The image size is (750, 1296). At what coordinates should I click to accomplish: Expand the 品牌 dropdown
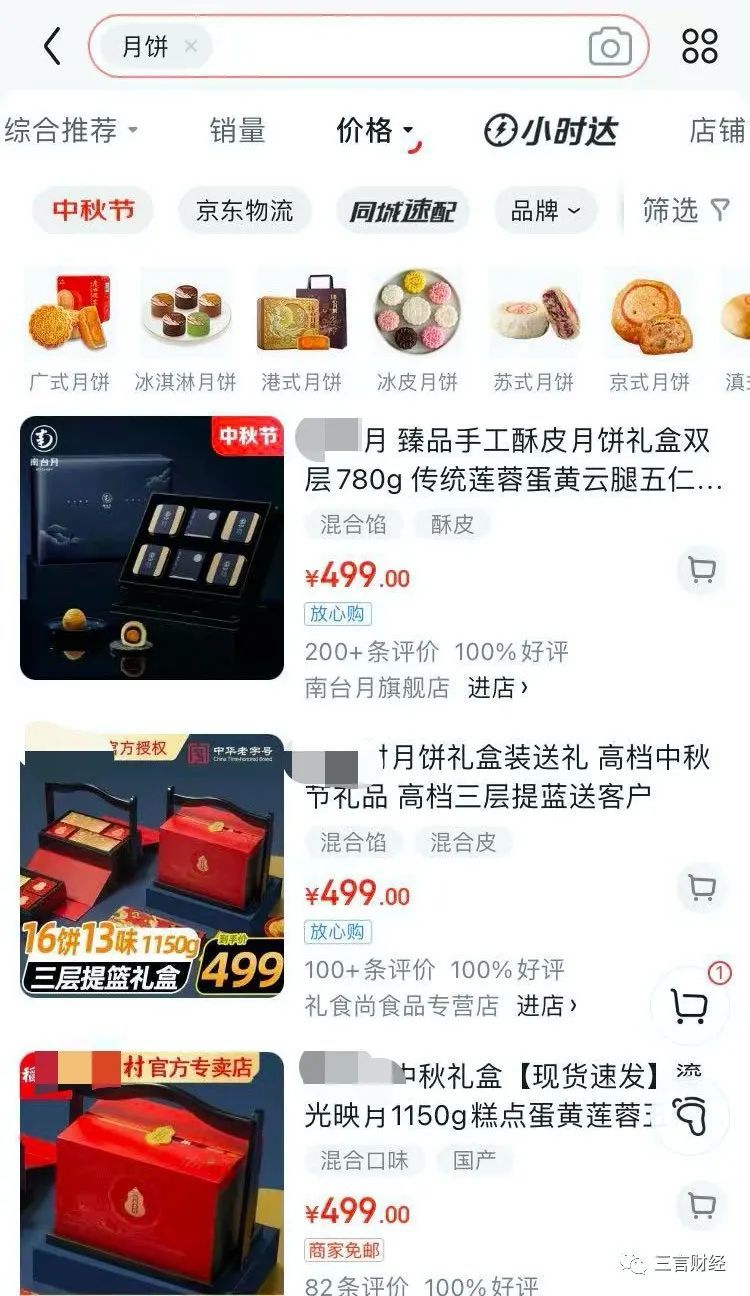click(545, 211)
